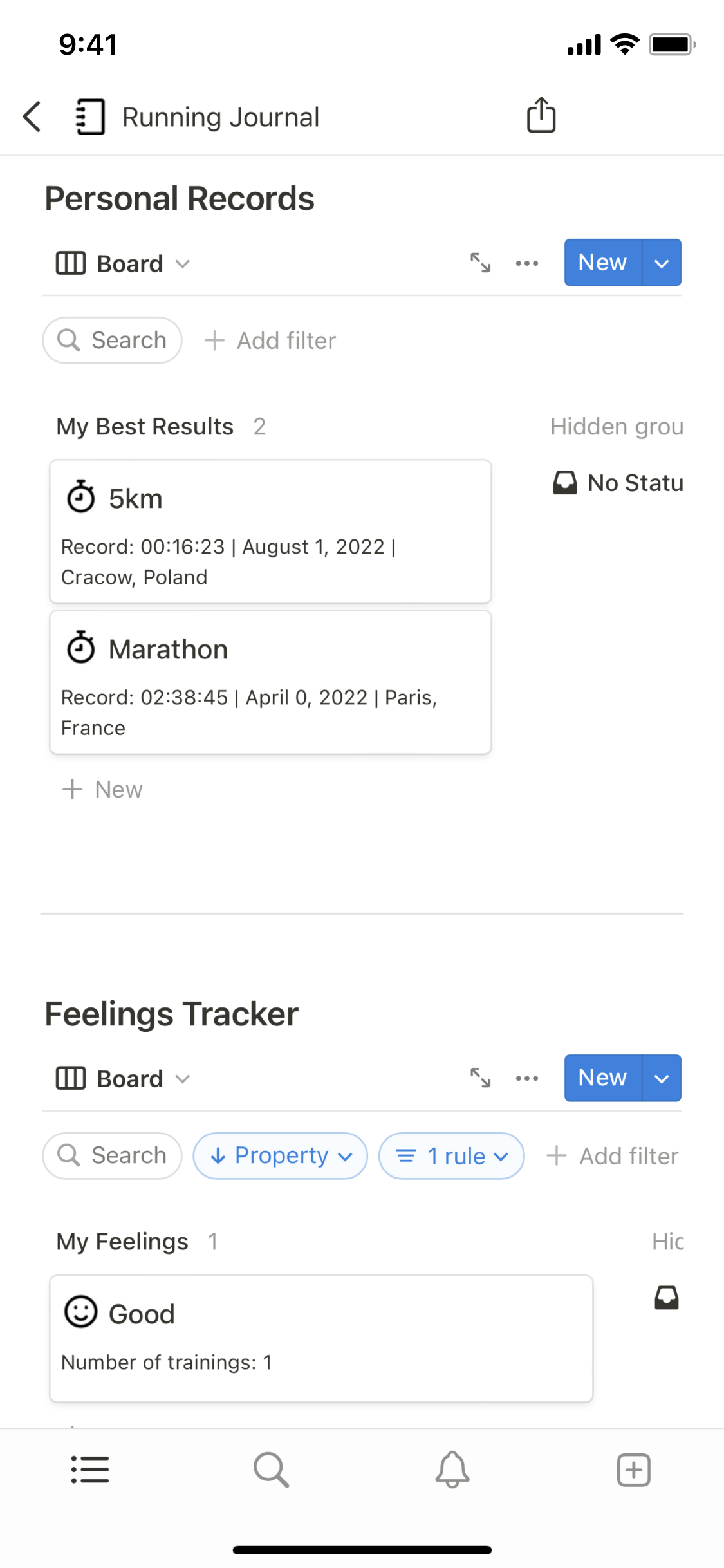Screen dimensions: 724x1568
Task: Open the Good feelings card
Action: click(320, 1338)
